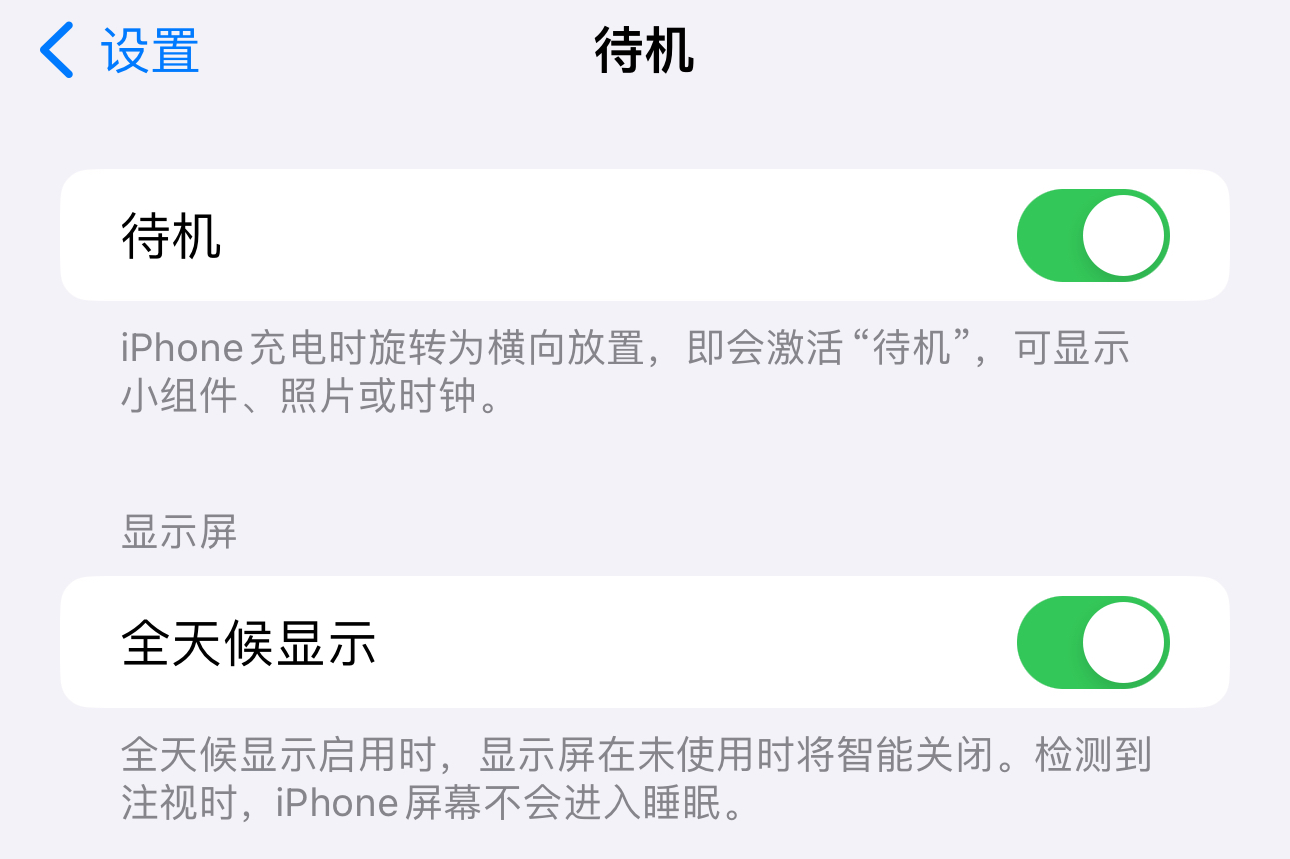Turn off the 待机 switch
Viewport: 1290px width, 859px height.
pyautogui.click(x=1092, y=235)
